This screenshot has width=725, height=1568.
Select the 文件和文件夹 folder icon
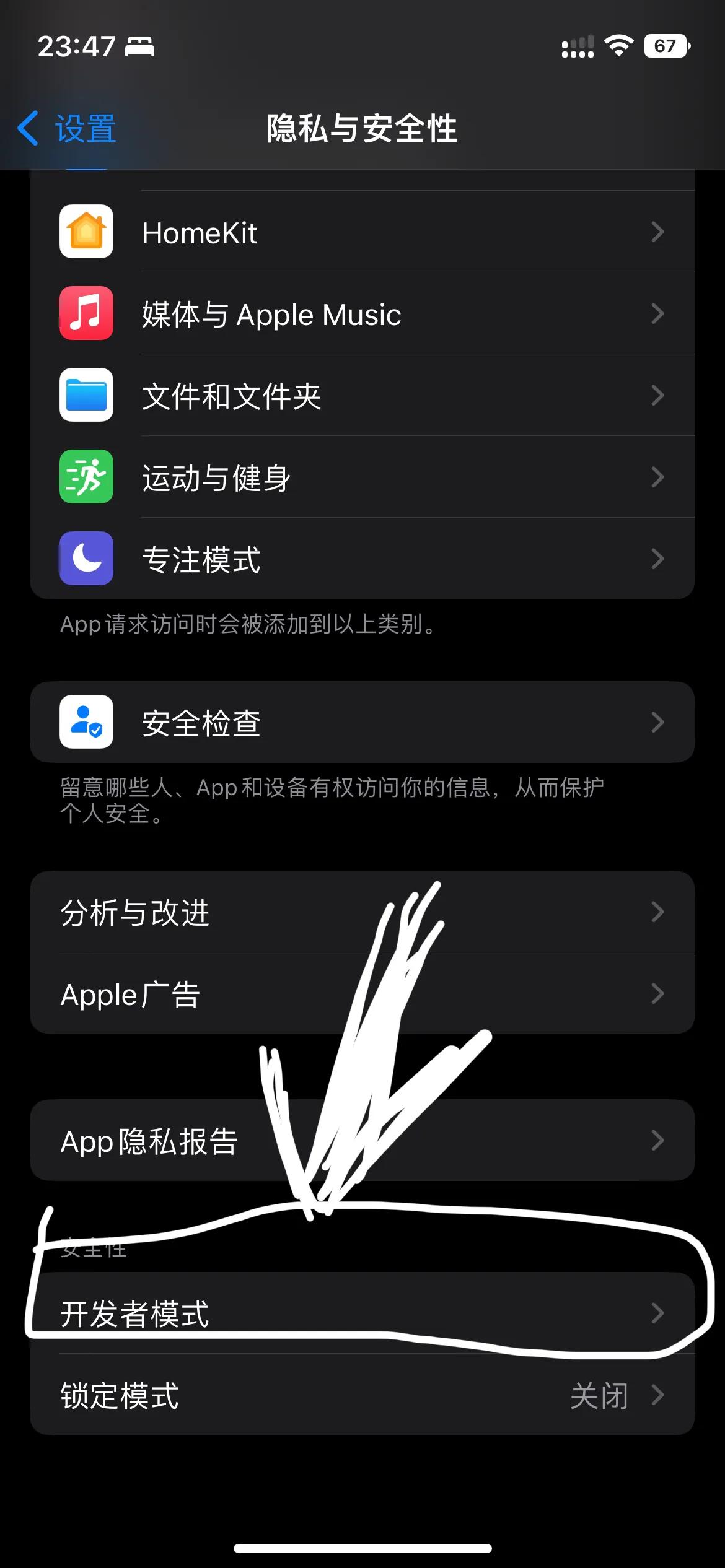86,396
